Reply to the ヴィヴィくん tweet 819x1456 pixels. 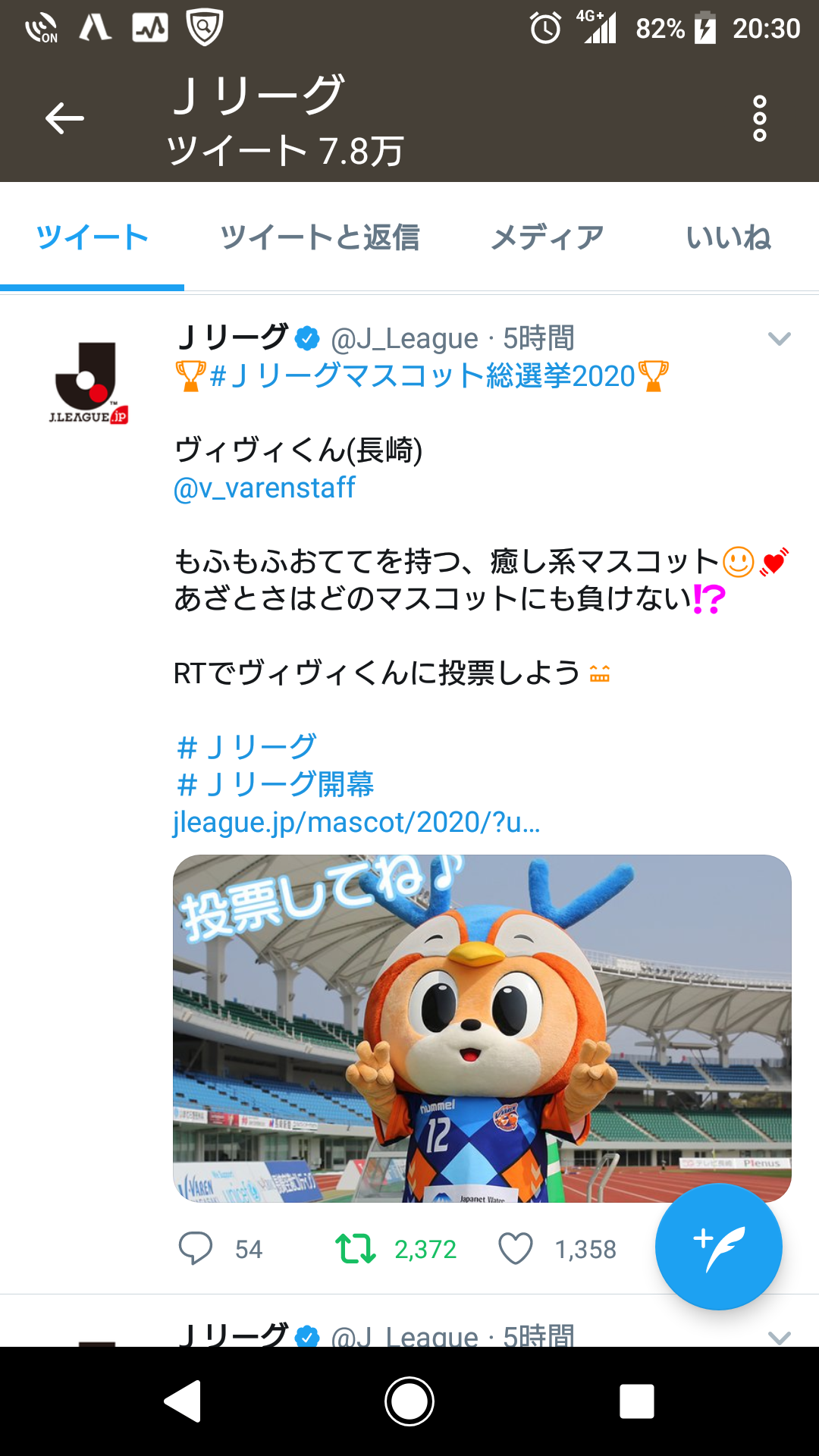coord(196,1248)
